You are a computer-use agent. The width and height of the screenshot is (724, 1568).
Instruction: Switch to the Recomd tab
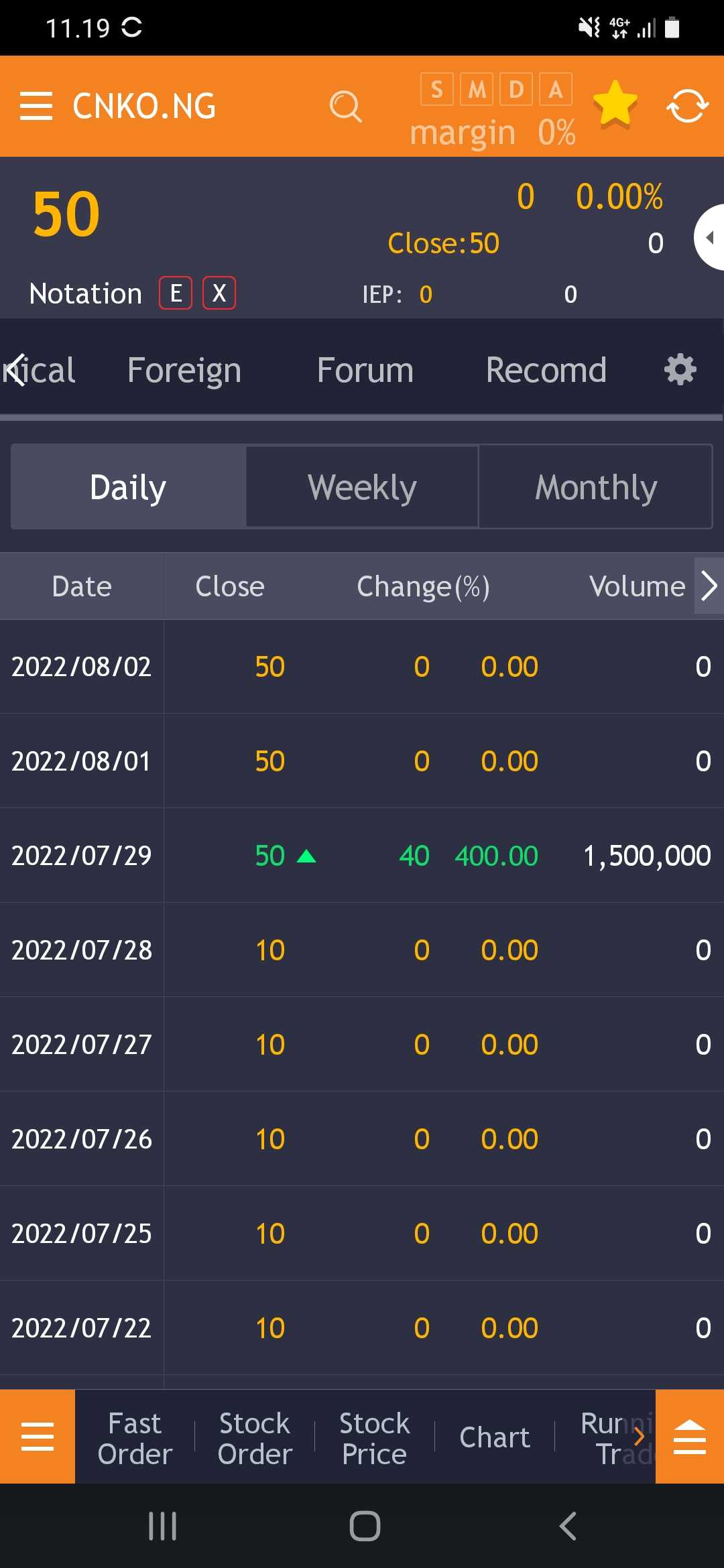546,369
